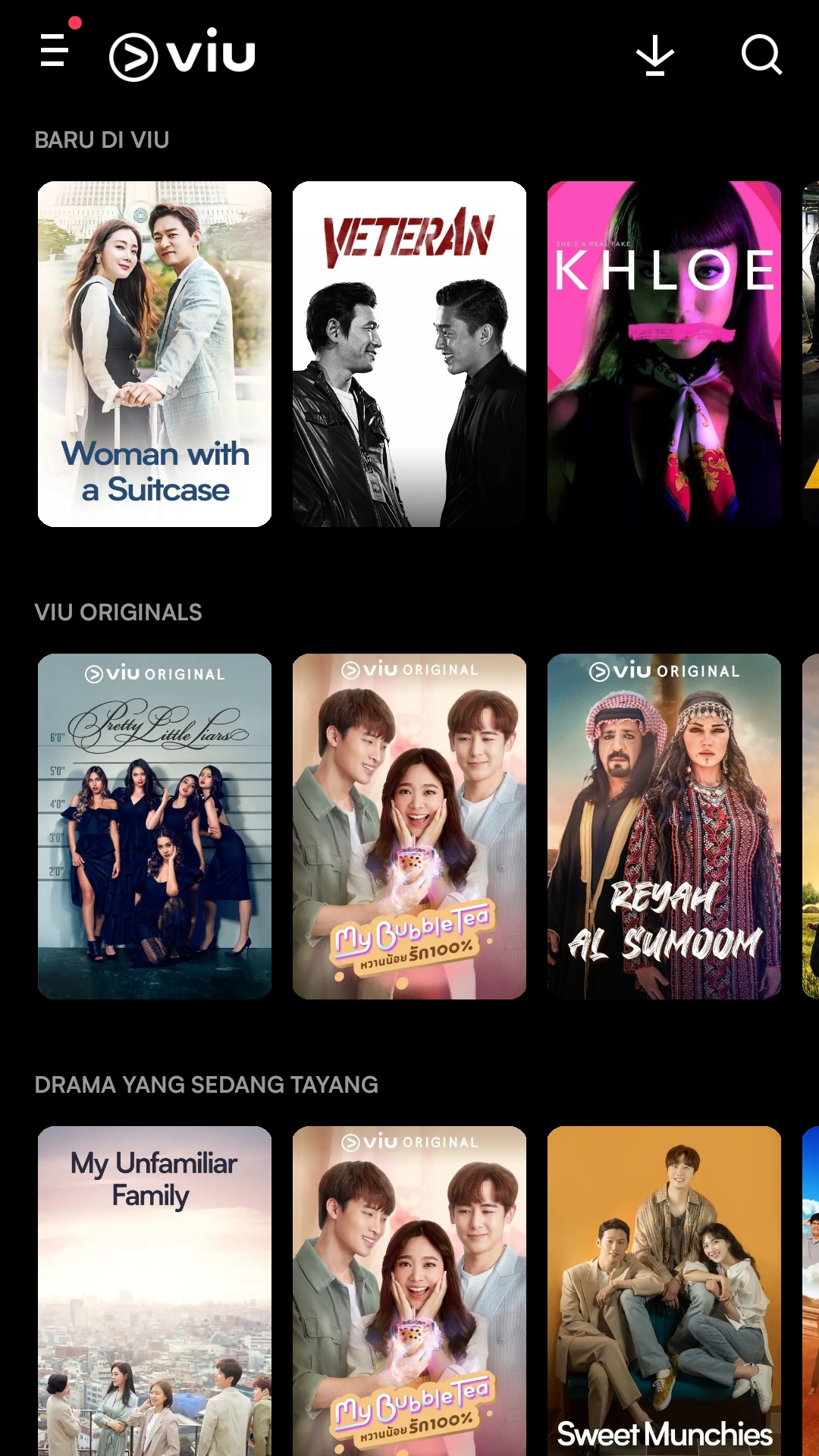Image resolution: width=819 pixels, height=1456 pixels.
Task: Open the VIU ORIGINALS section header
Action: tap(118, 613)
